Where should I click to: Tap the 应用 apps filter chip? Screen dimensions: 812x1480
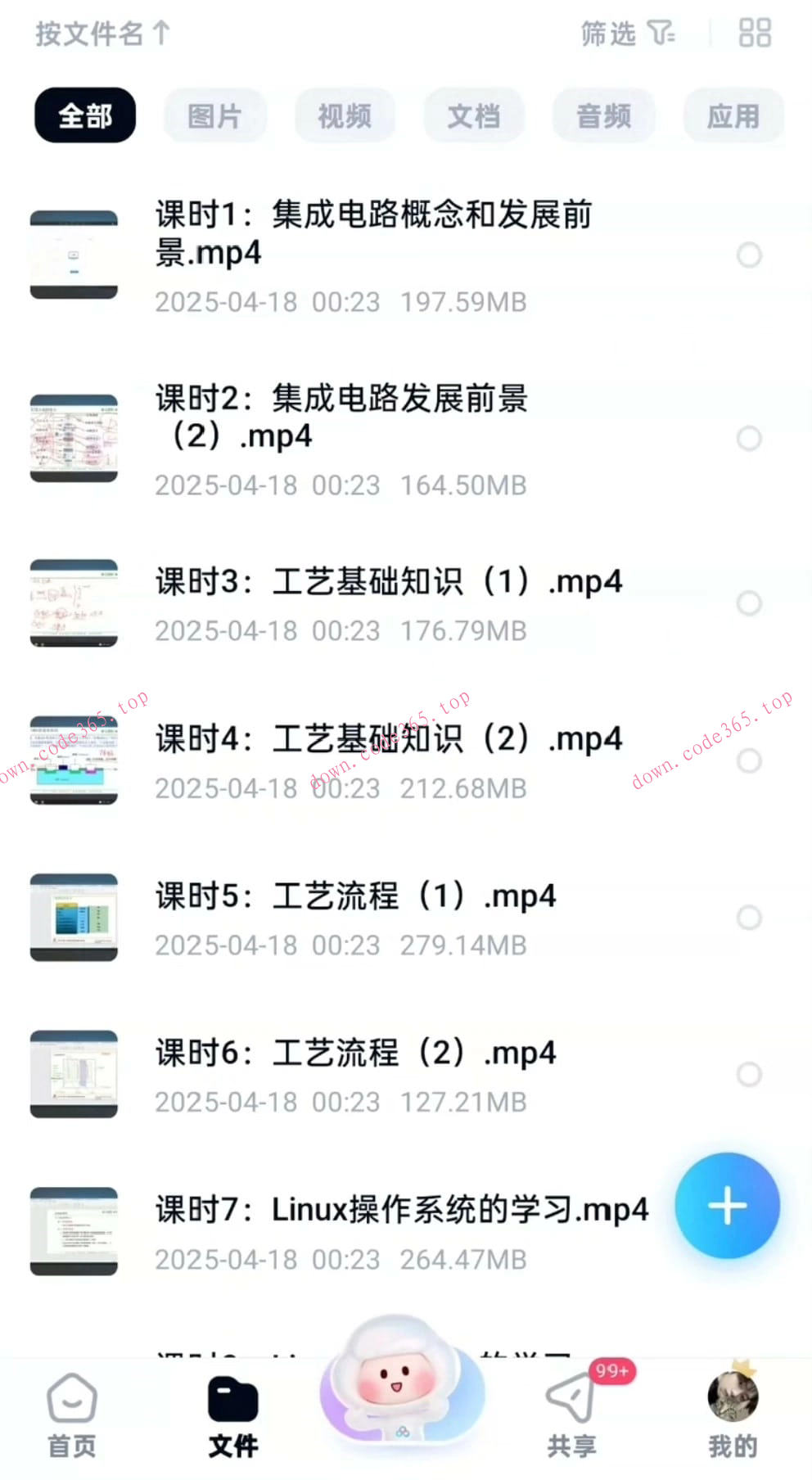pyautogui.click(x=733, y=115)
